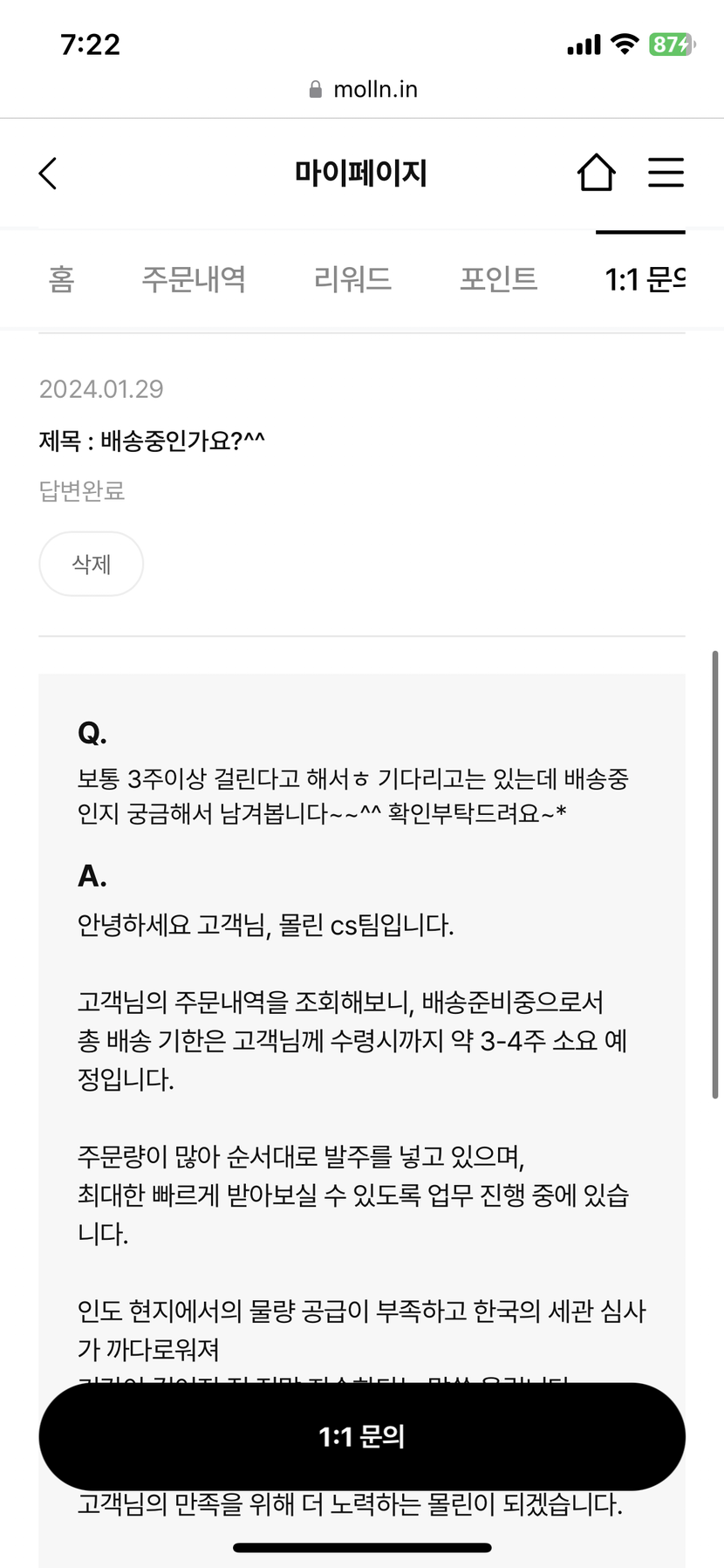Go back using the top-left arrow

pyautogui.click(x=48, y=173)
